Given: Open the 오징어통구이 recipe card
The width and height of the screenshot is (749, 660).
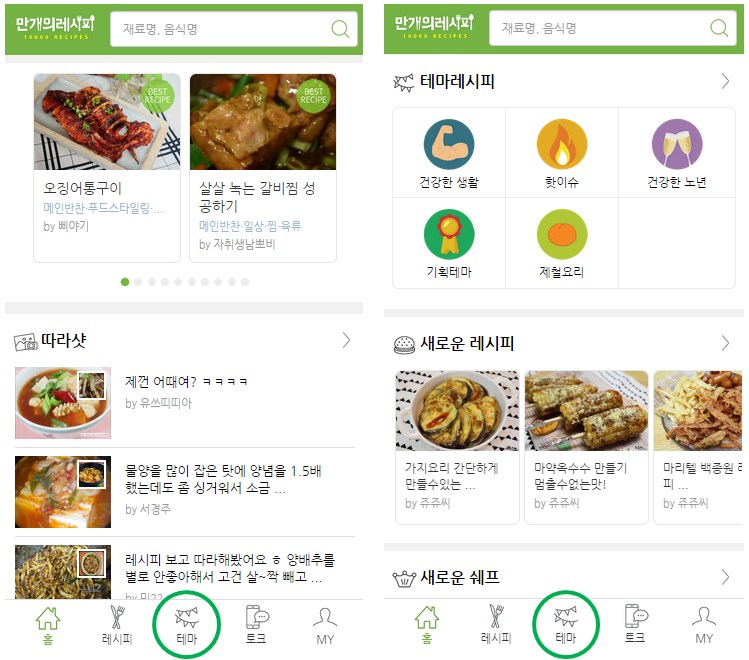Looking at the screenshot, I should pos(107,166).
